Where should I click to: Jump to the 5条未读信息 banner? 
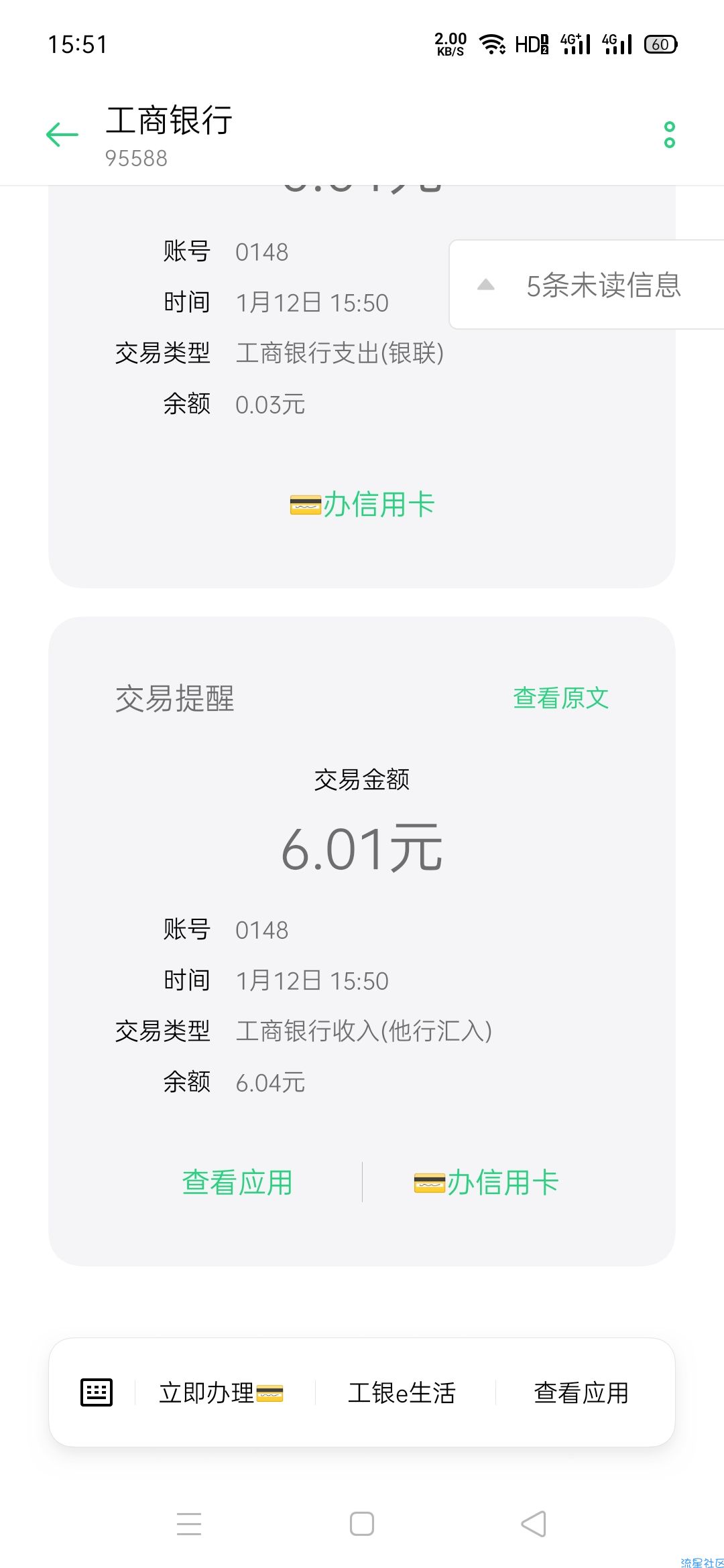[x=587, y=285]
